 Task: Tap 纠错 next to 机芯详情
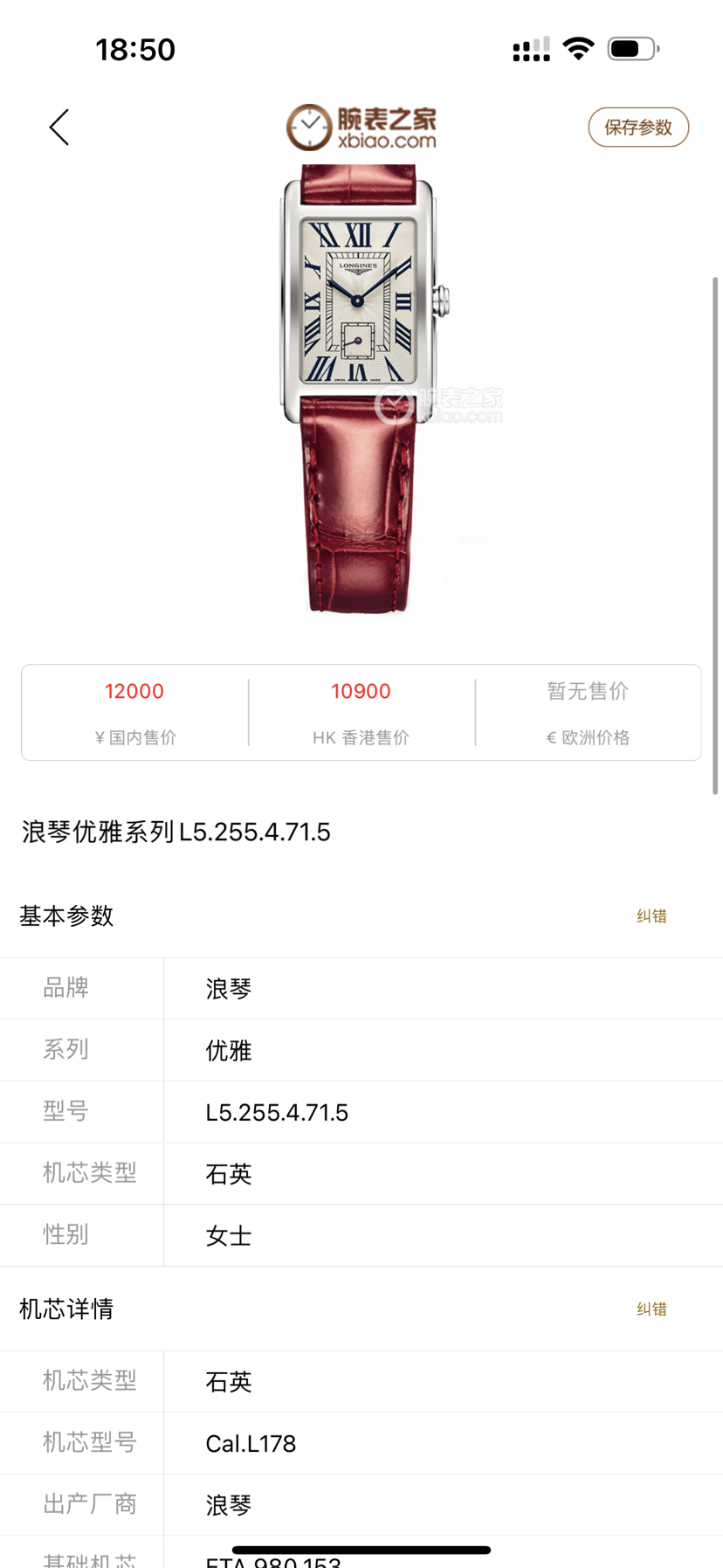651,1309
